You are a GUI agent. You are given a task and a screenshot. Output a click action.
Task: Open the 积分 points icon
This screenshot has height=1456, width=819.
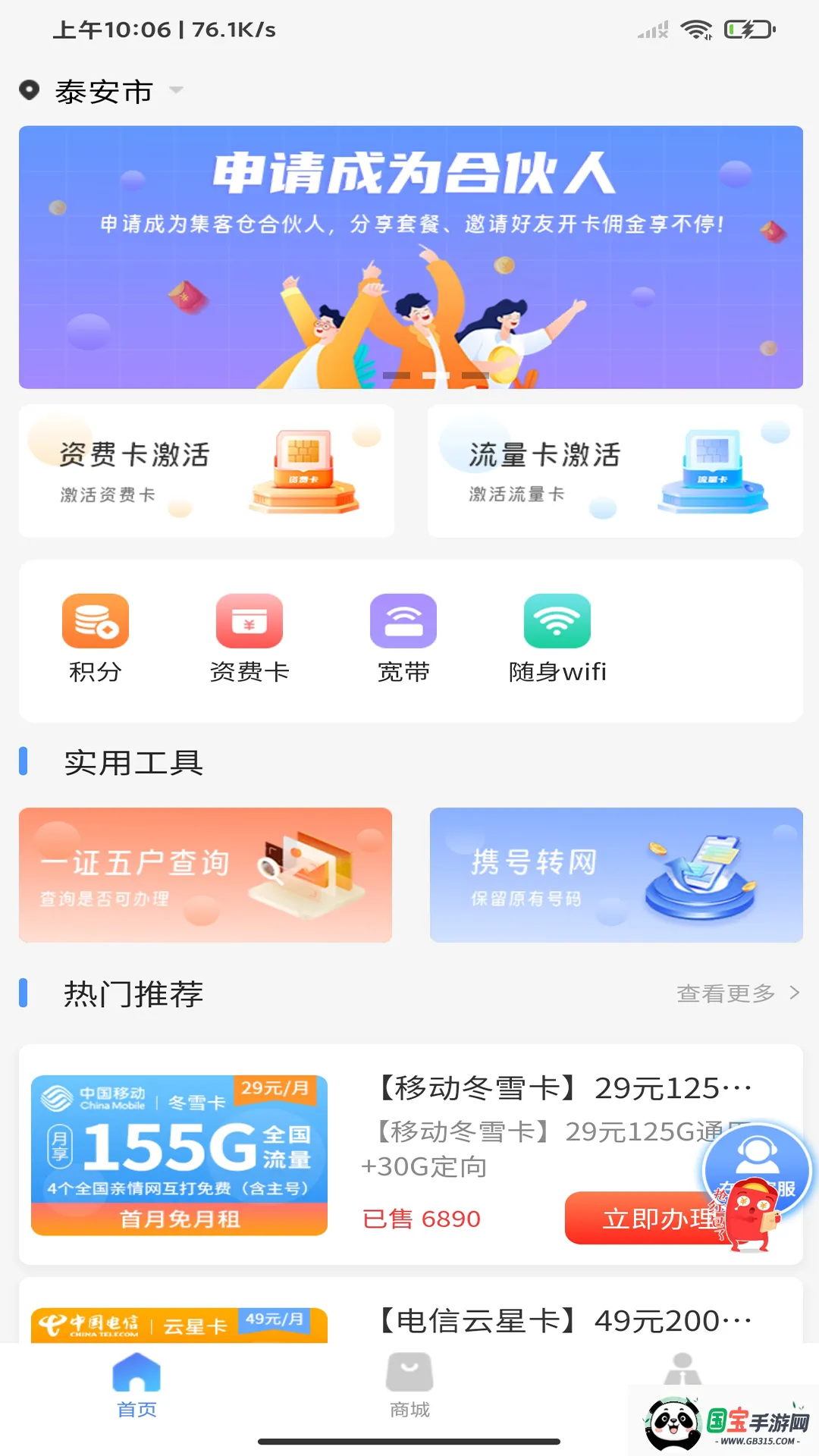pyautogui.click(x=94, y=620)
